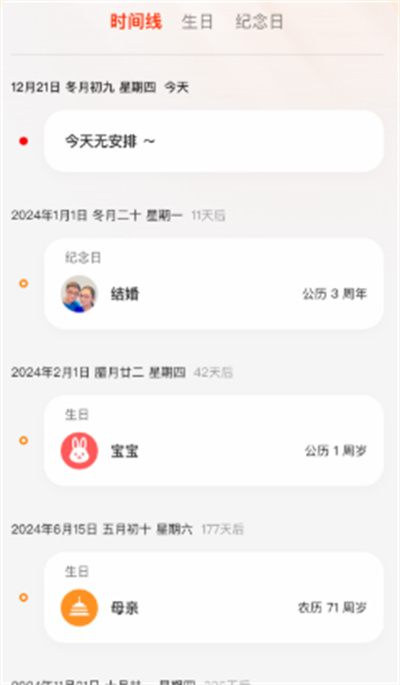
Task: Switch to the 纪念日 tab
Action: pyautogui.click(x=259, y=21)
